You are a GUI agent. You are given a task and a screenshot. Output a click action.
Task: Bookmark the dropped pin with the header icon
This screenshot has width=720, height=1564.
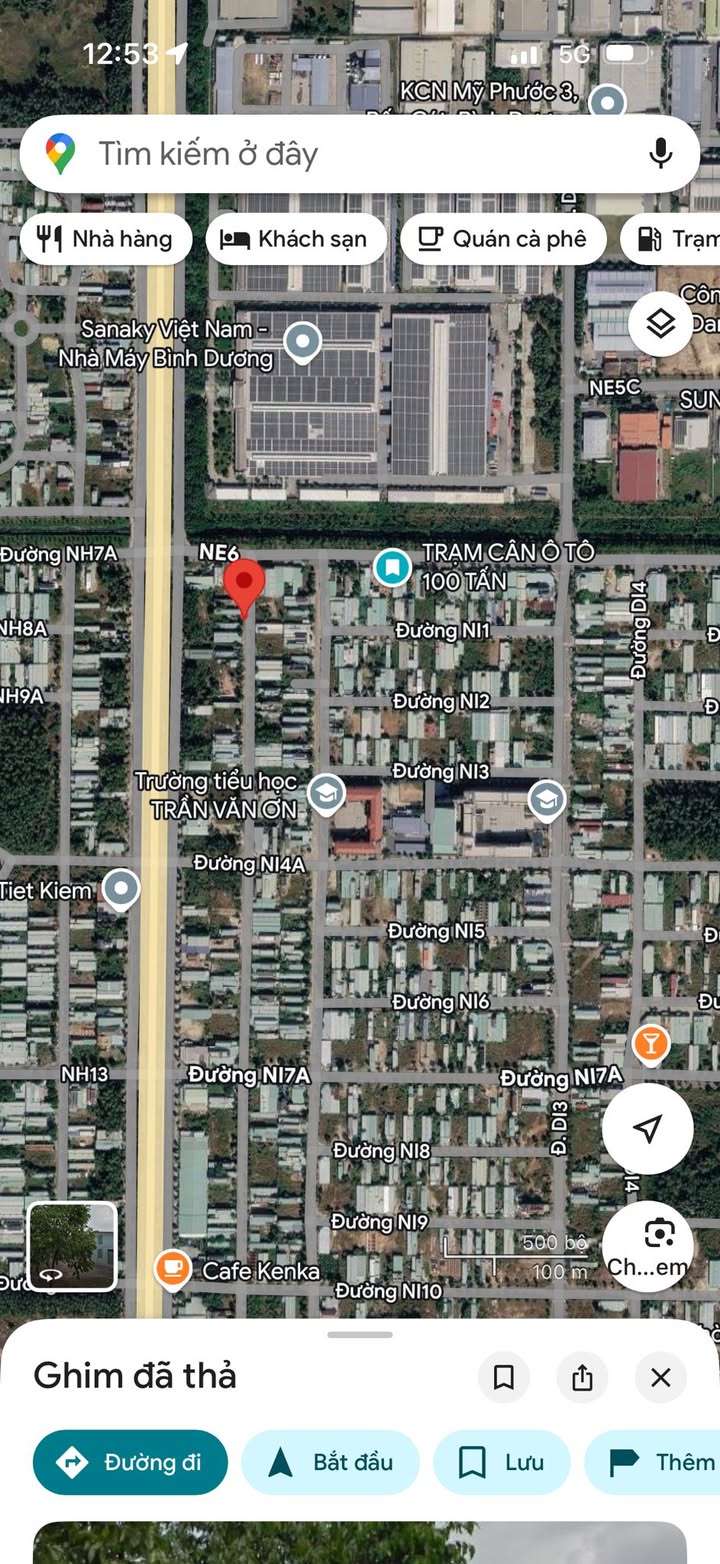click(504, 1378)
